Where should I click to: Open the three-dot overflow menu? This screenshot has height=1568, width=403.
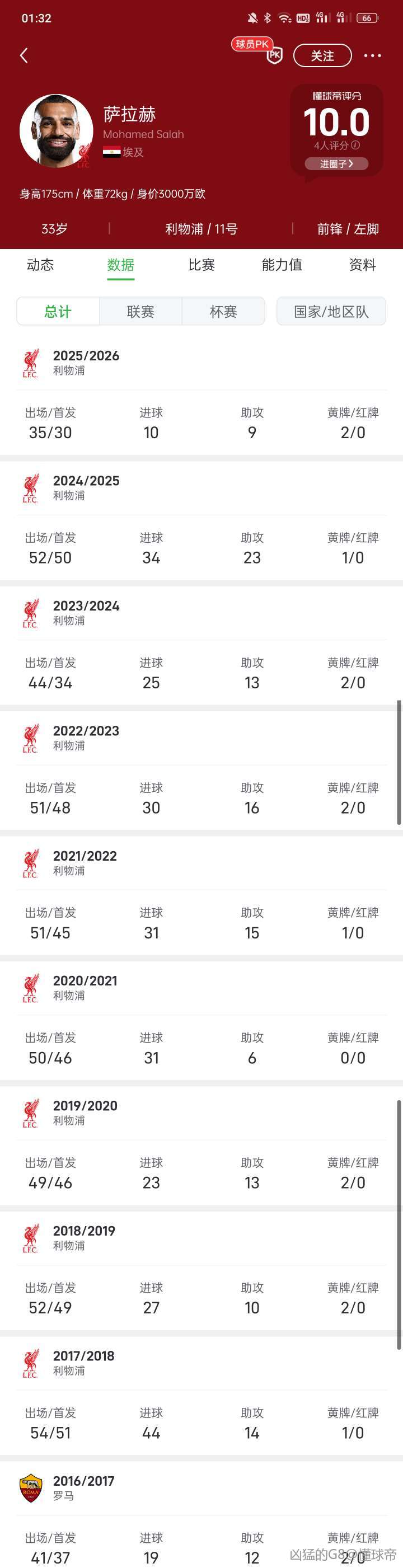(372, 56)
